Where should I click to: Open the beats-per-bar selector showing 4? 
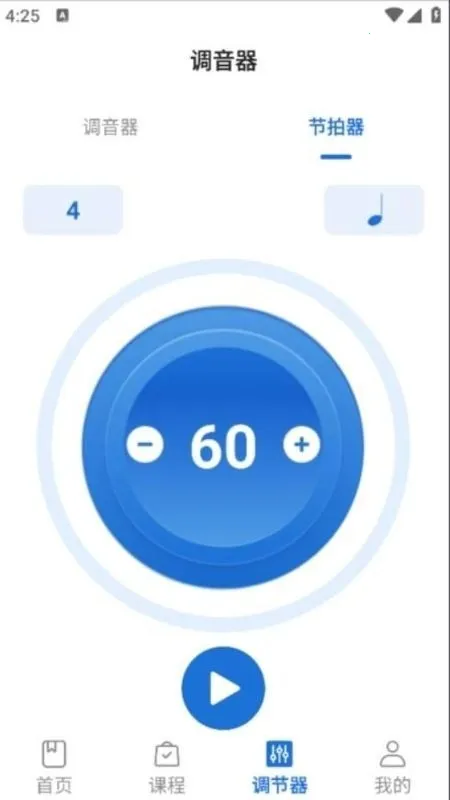73,210
